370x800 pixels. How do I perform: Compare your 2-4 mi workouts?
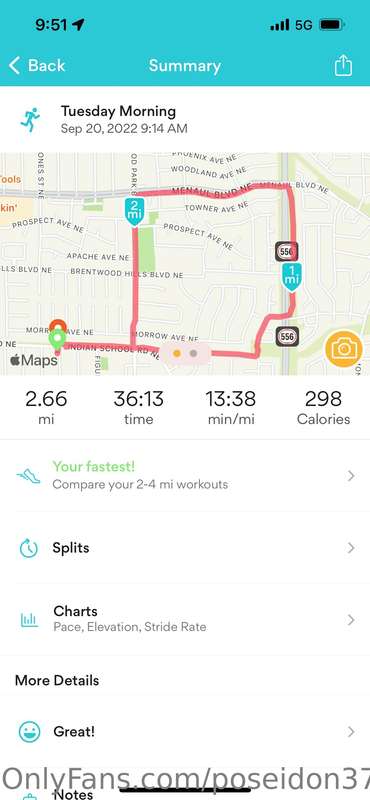(185, 476)
